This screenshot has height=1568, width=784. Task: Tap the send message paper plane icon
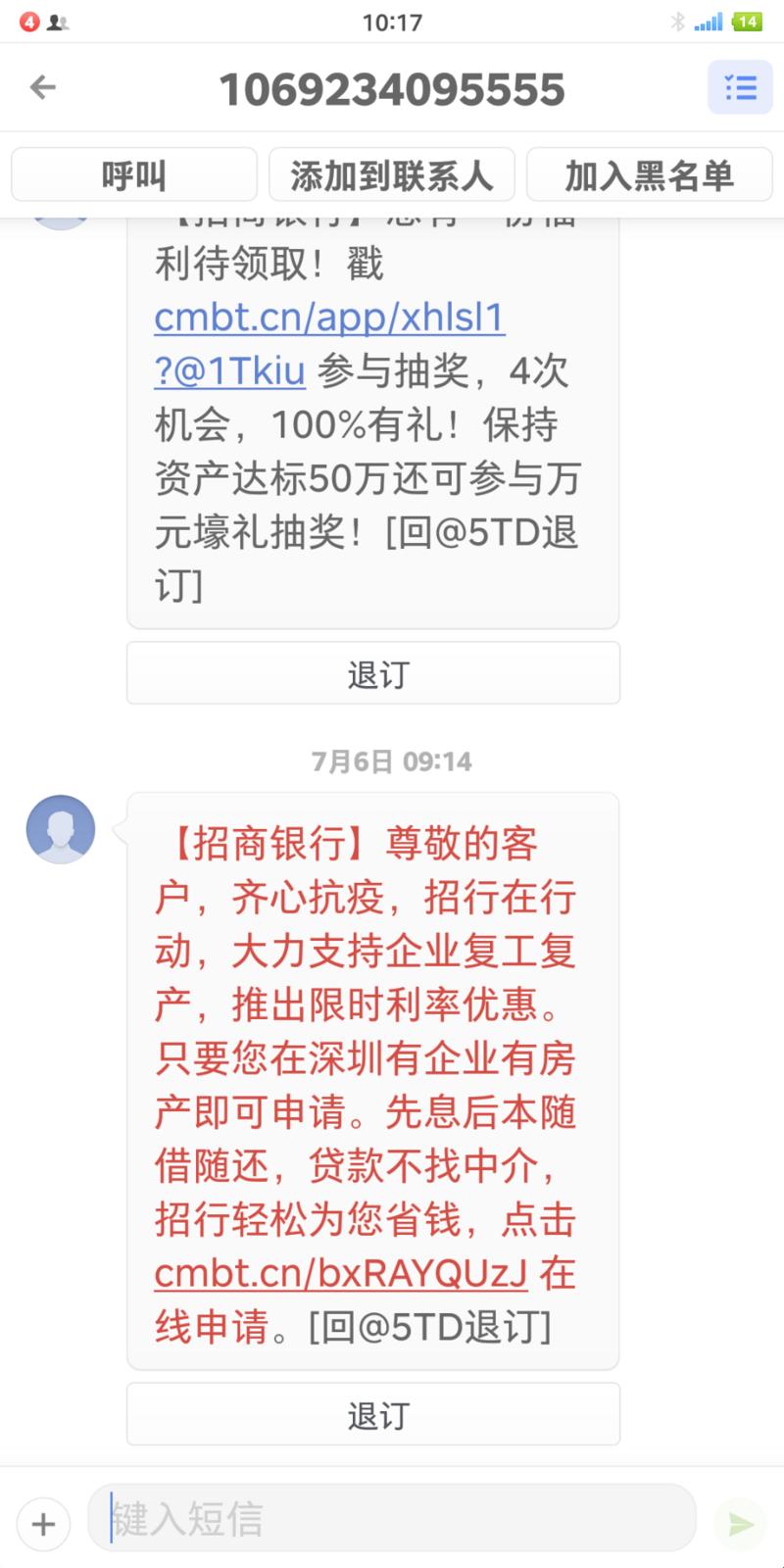741,1523
